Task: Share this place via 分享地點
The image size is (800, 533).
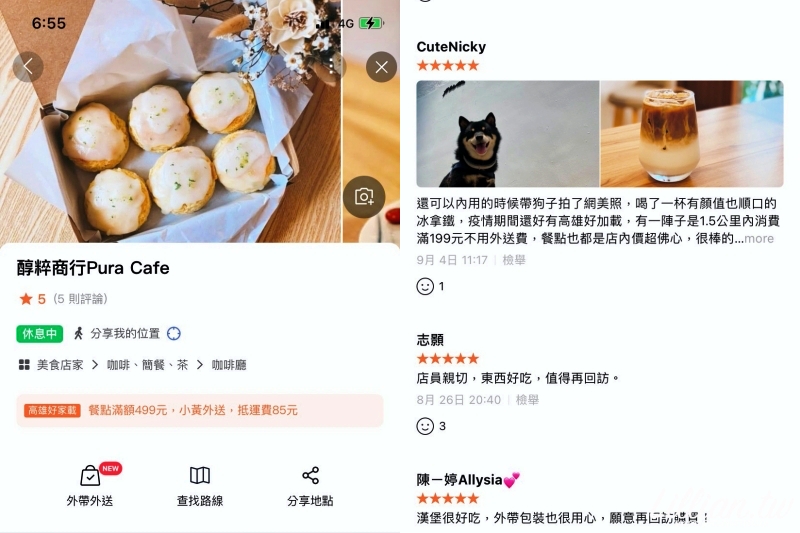Action: (310, 487)
